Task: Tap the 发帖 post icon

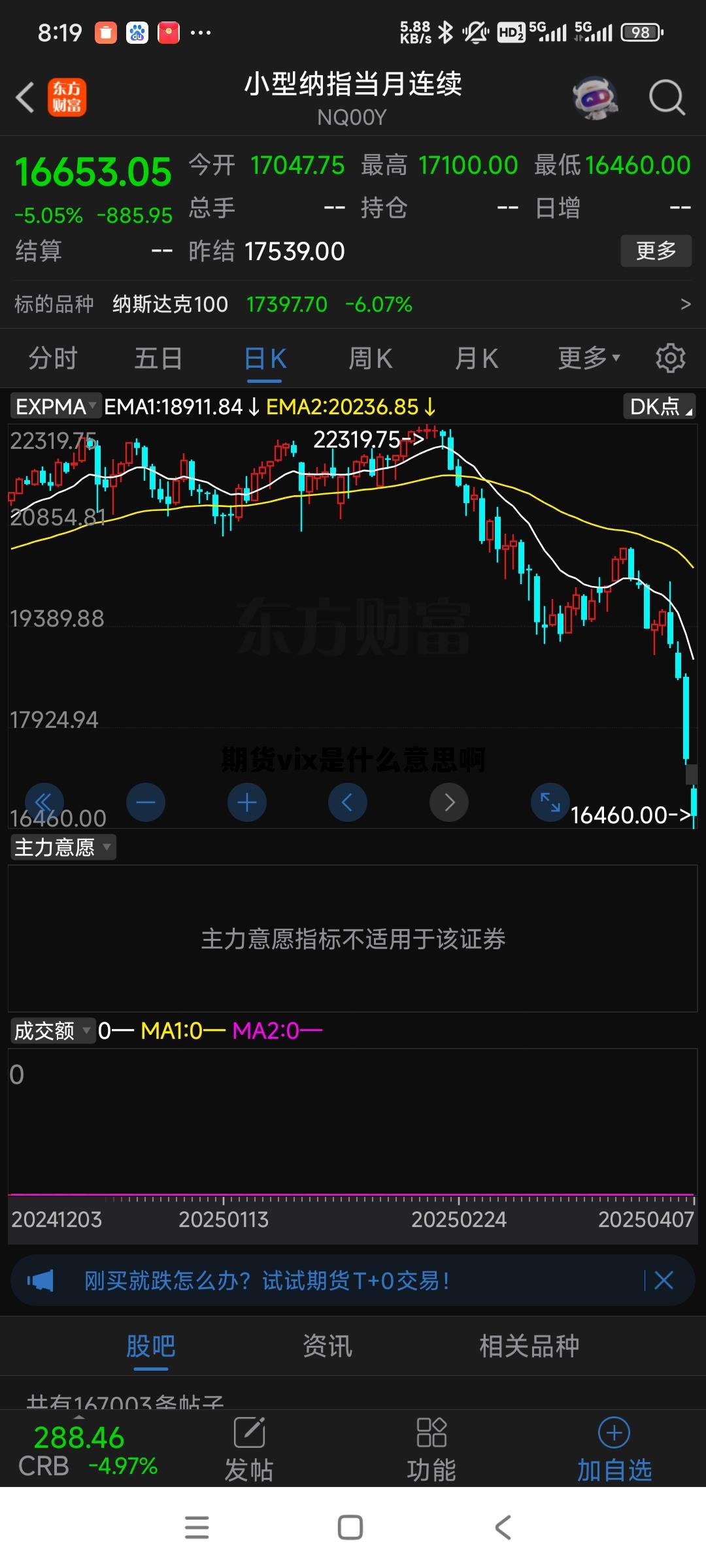Action: point(248,1450)
